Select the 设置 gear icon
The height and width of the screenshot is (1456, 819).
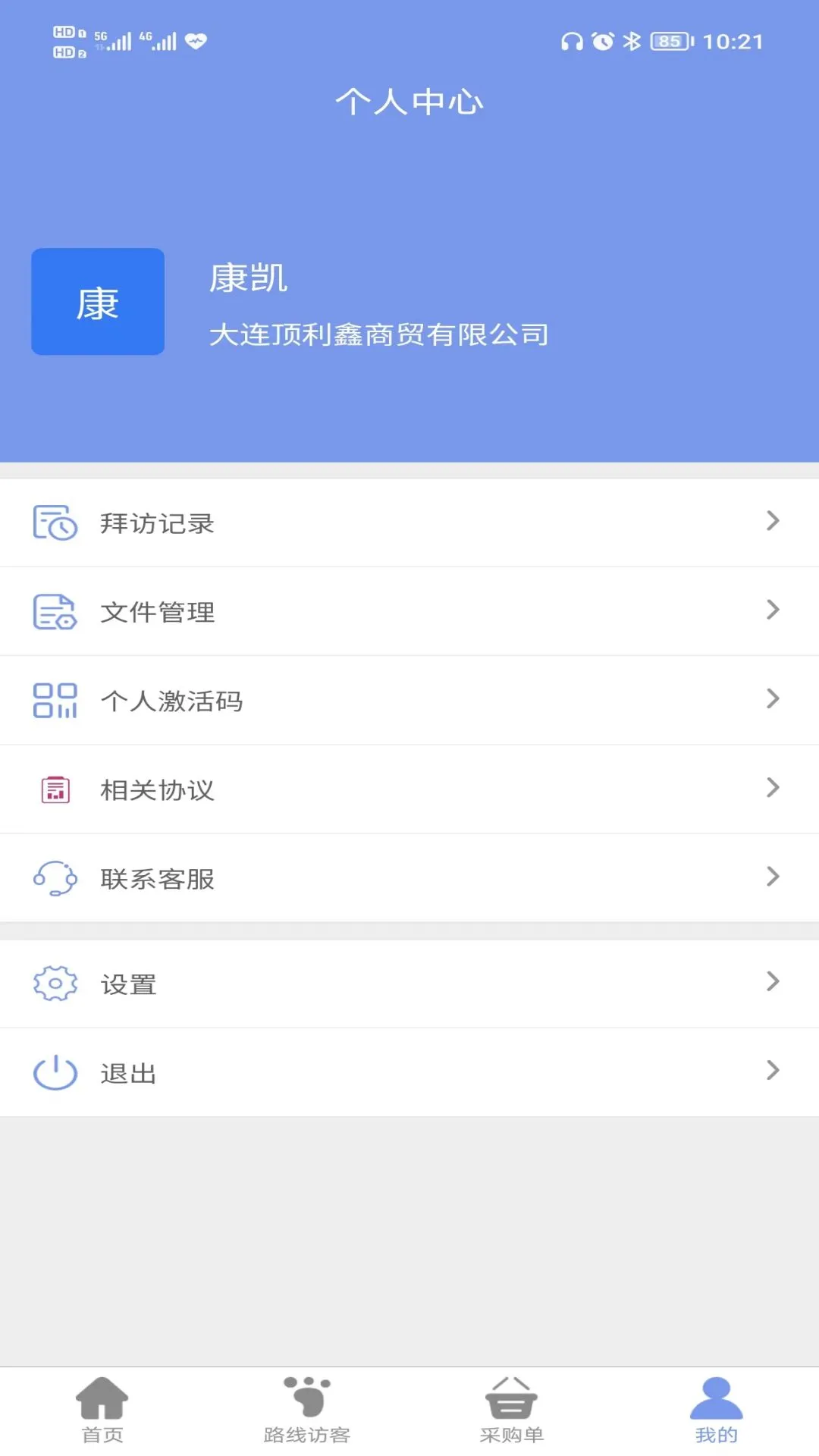coord(53,984)
